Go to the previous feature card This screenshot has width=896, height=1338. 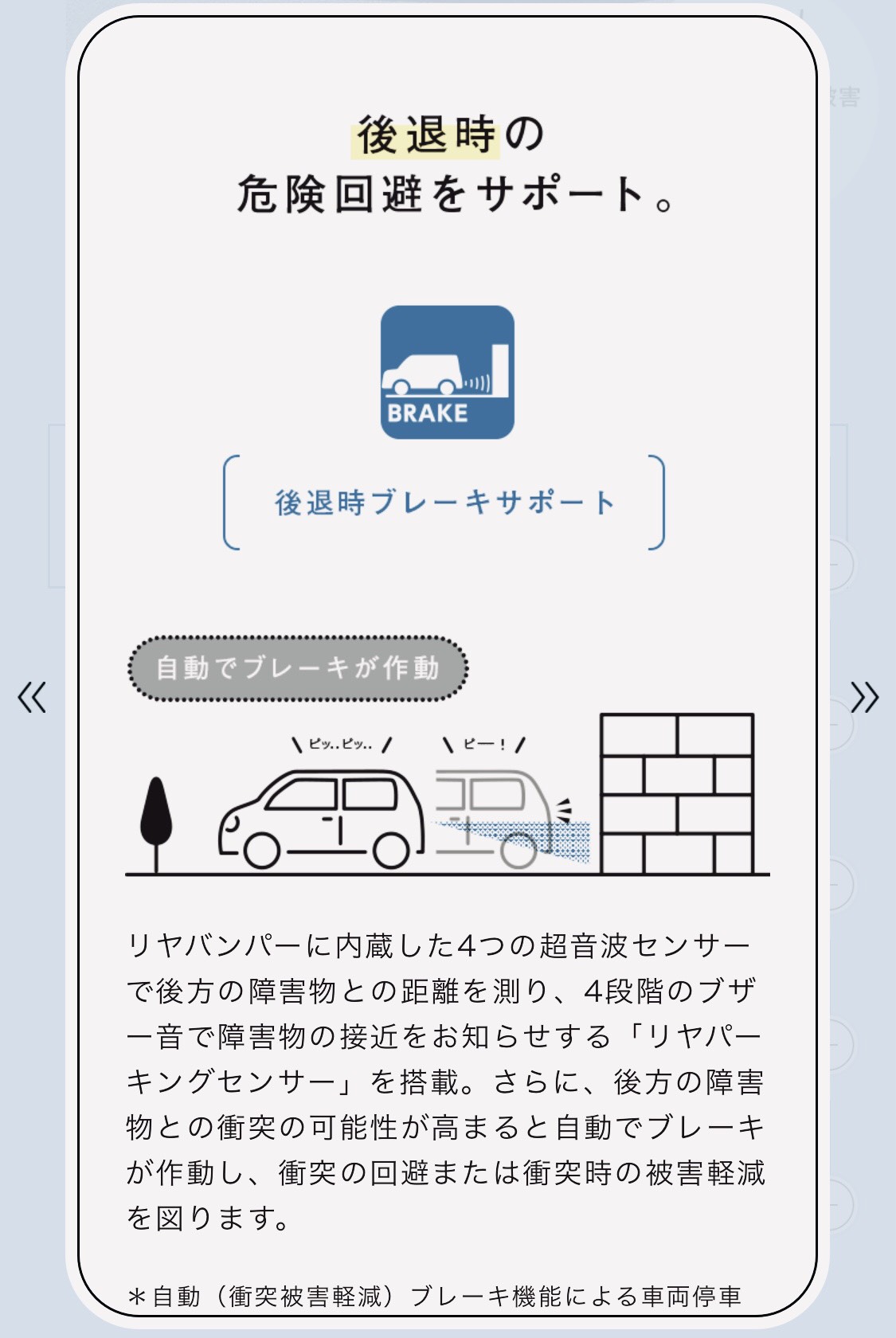32,697
